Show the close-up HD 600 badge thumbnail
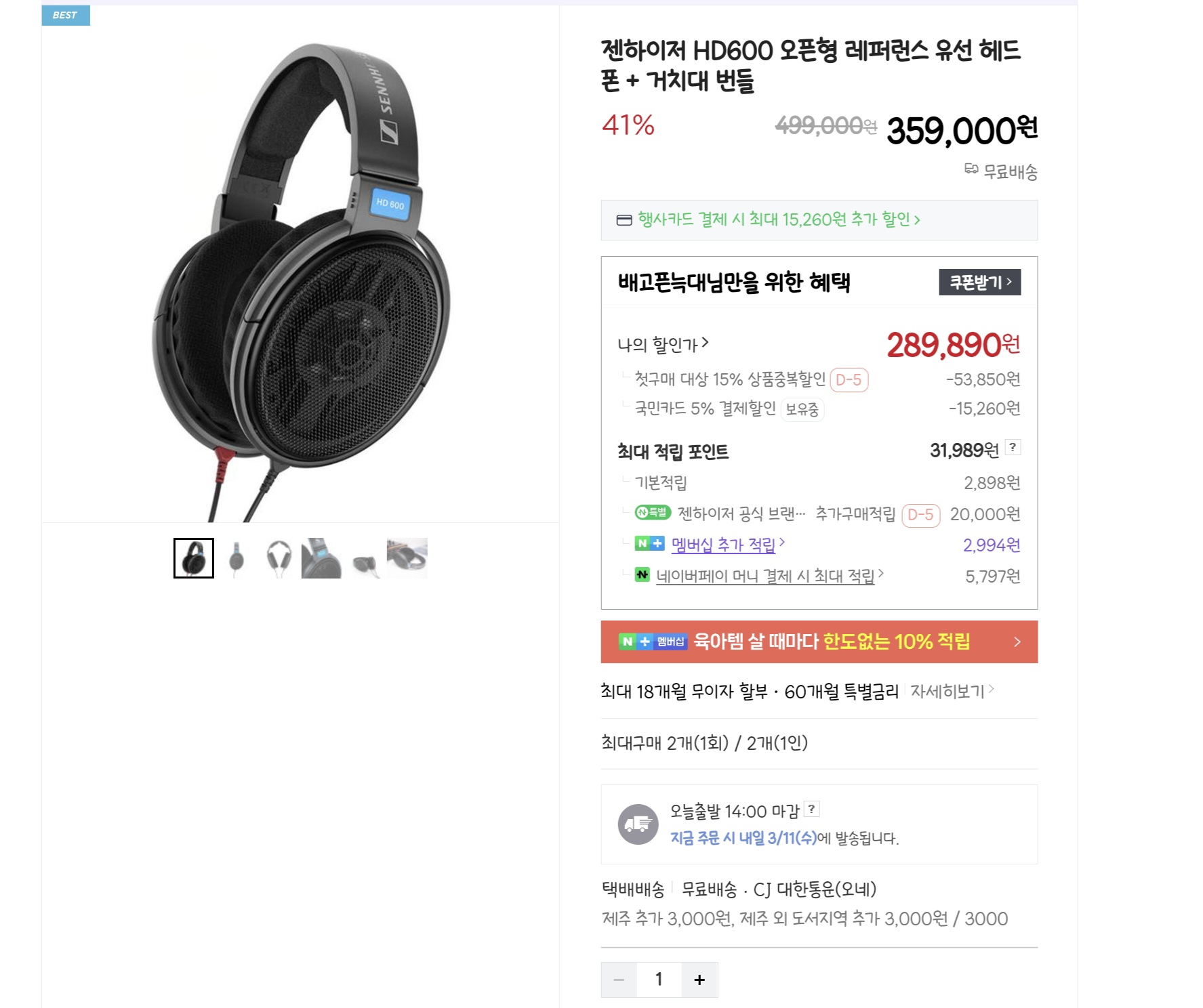Image resolution: width=1203 pixels, height=1008 pixels. 321,558
